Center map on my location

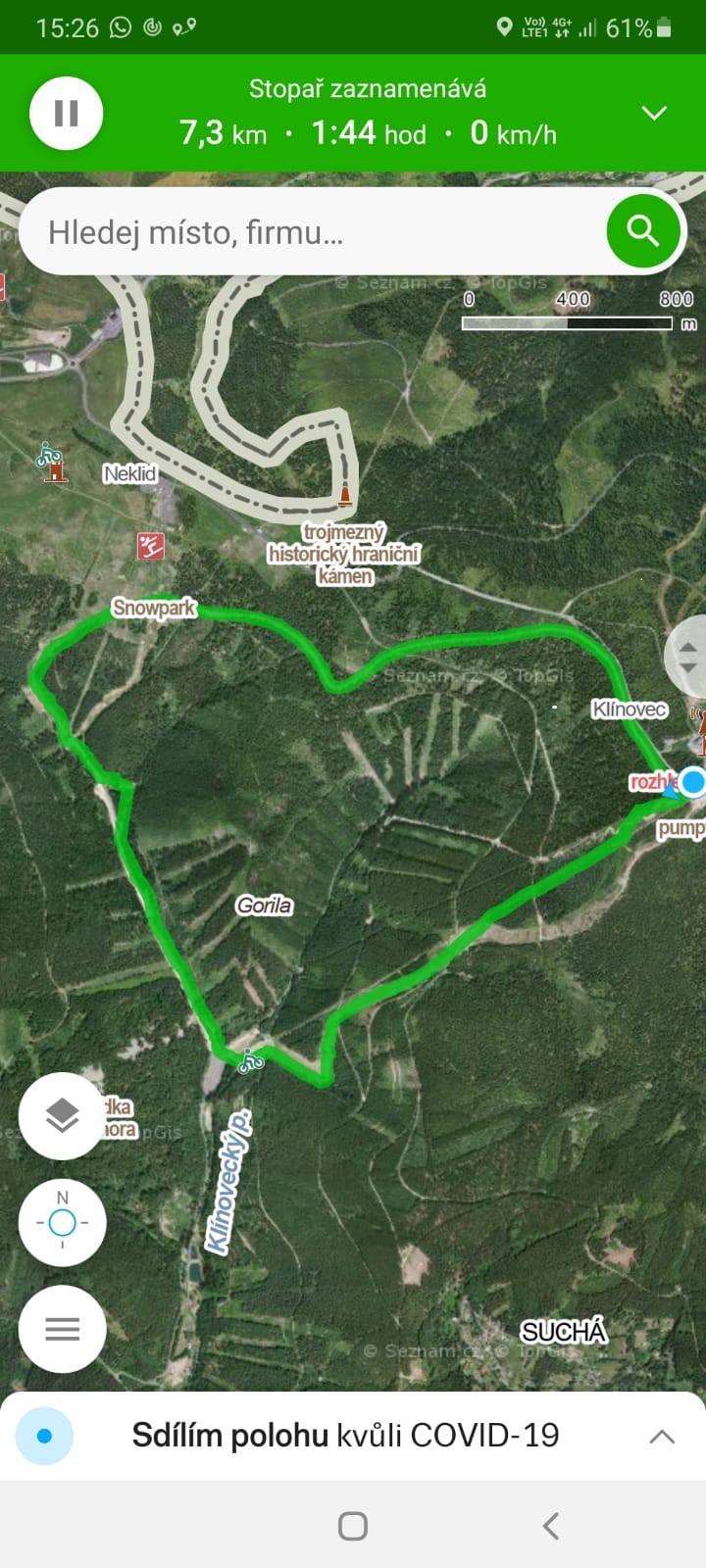pos(62,1222)
